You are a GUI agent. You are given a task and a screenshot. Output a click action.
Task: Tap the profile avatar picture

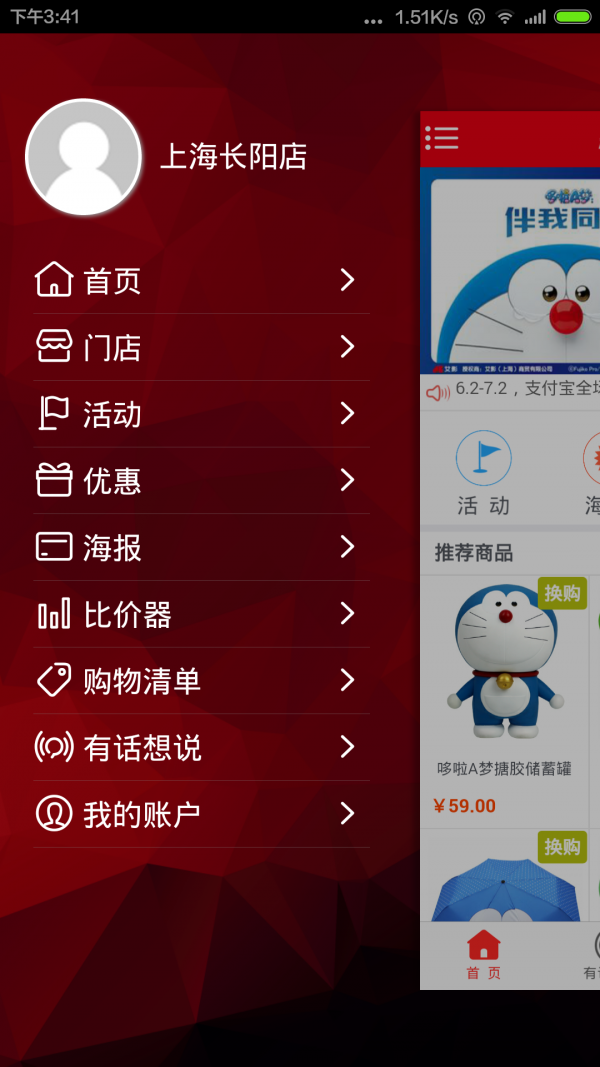pos(83,157)
